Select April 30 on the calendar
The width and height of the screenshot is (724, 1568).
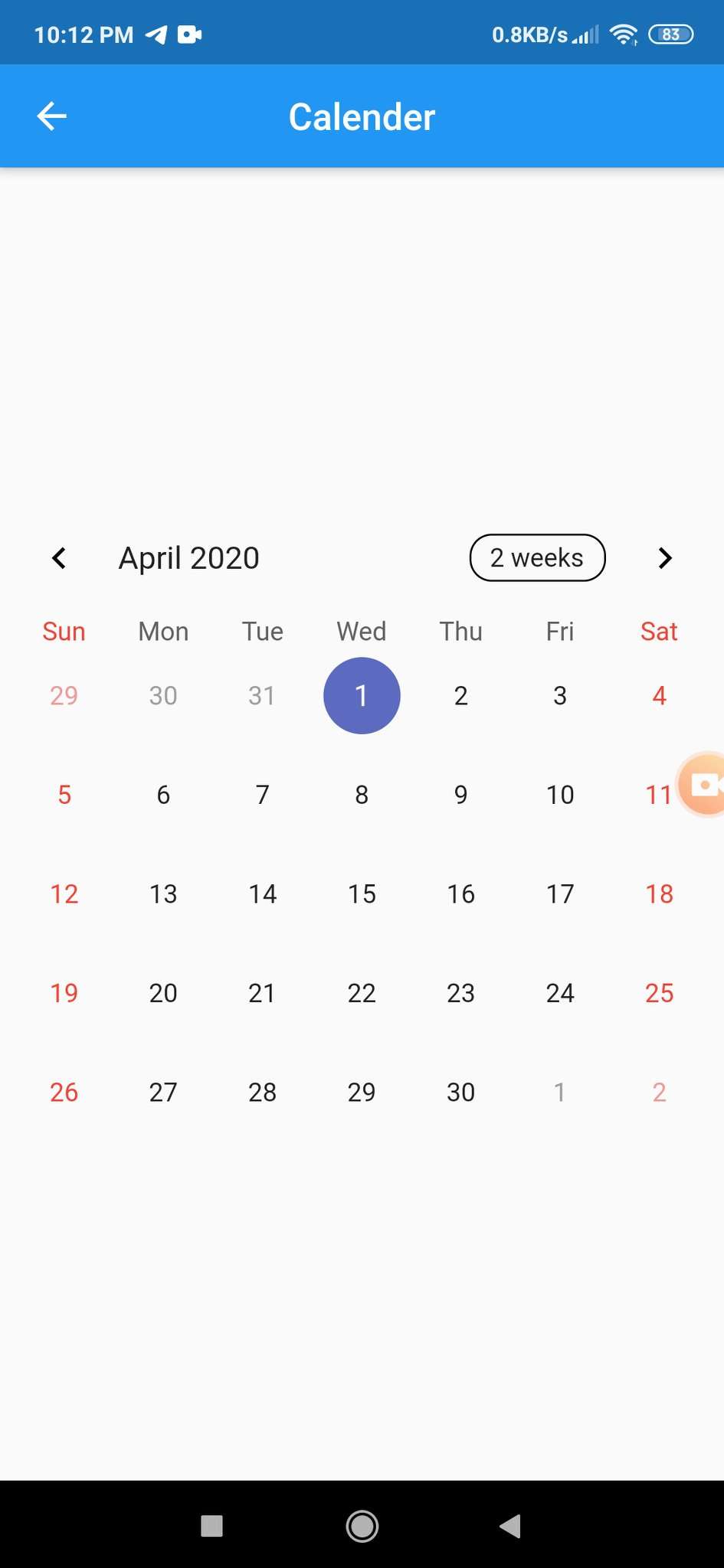(460, 1093)
